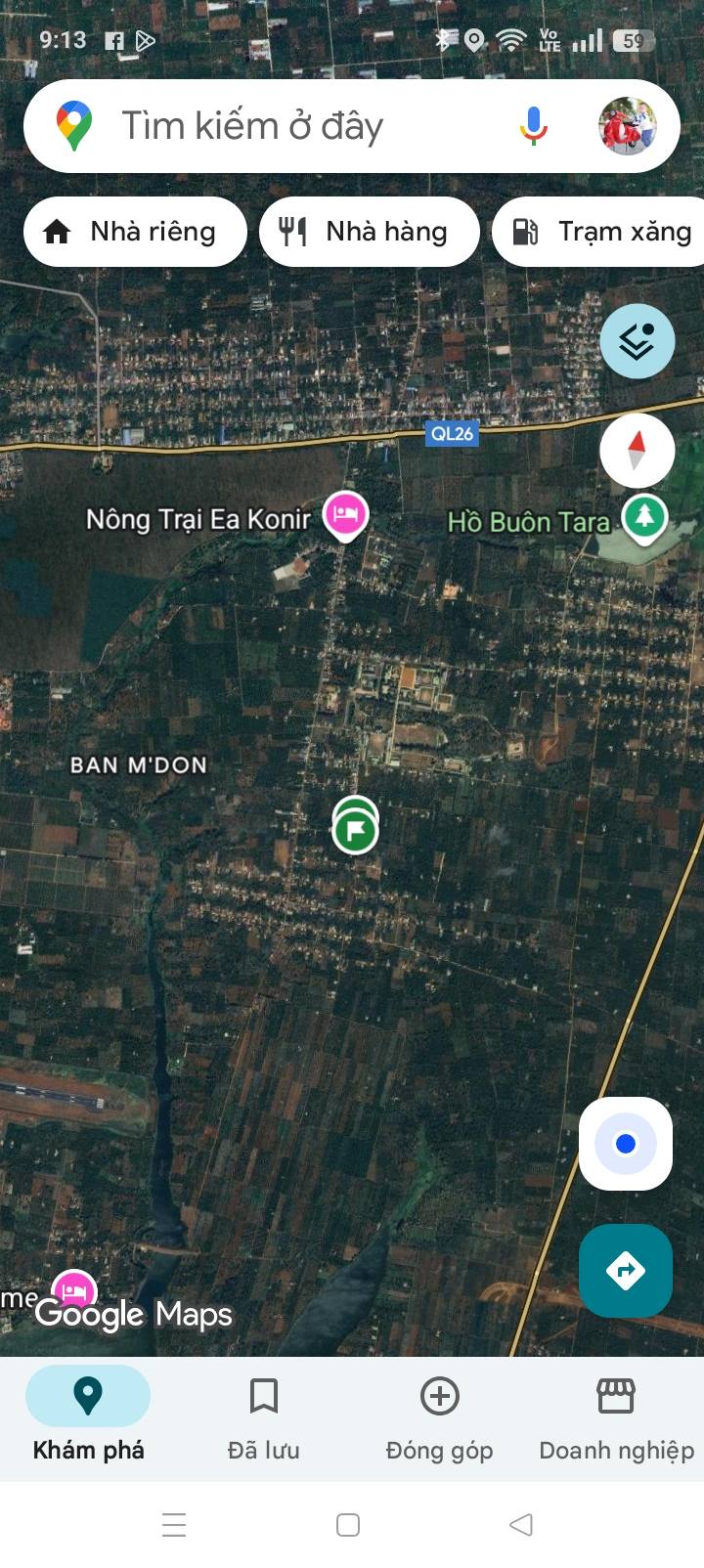Open the map layers button
Viewport: 704px width, 1568px height.
(x=638, y=341)
